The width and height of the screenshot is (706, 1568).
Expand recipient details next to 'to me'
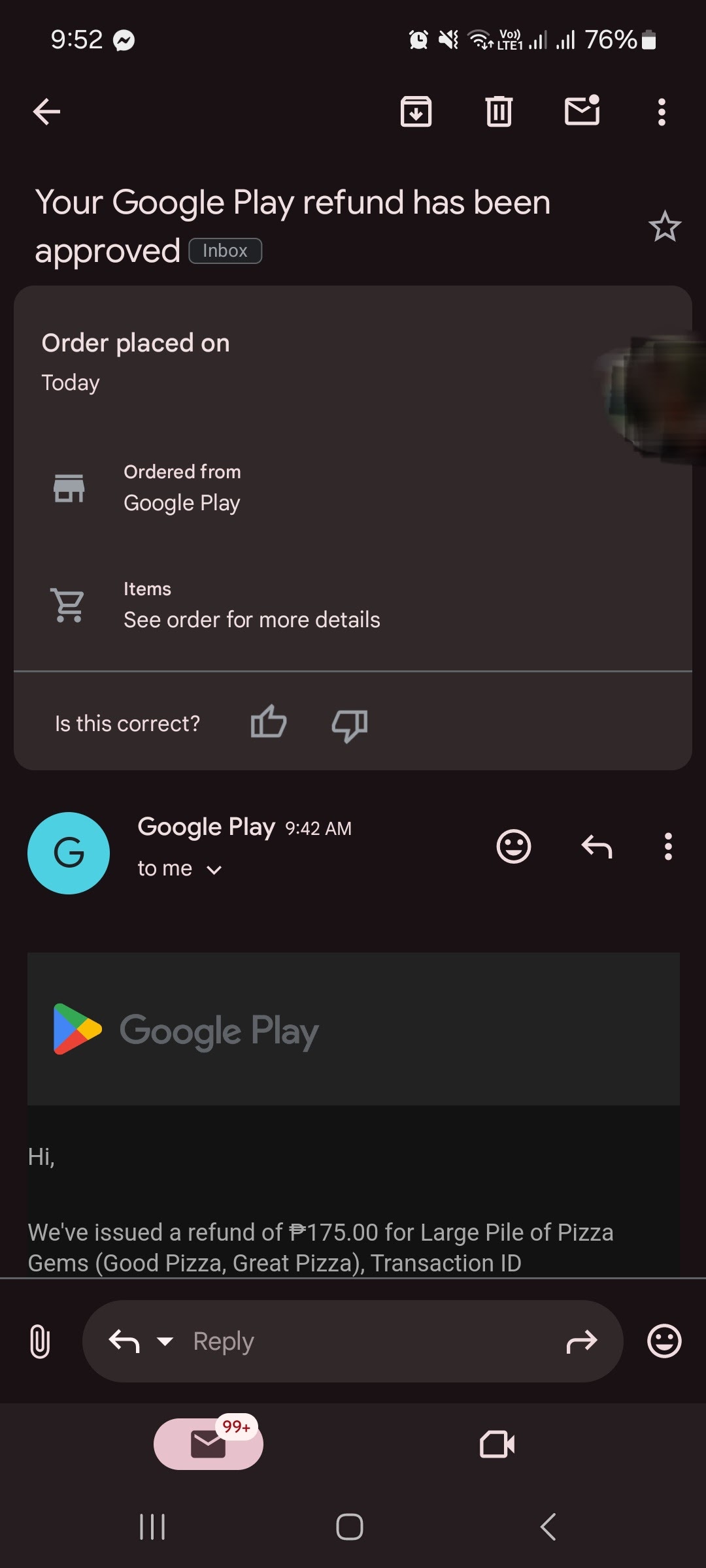(x=214, y=870)
